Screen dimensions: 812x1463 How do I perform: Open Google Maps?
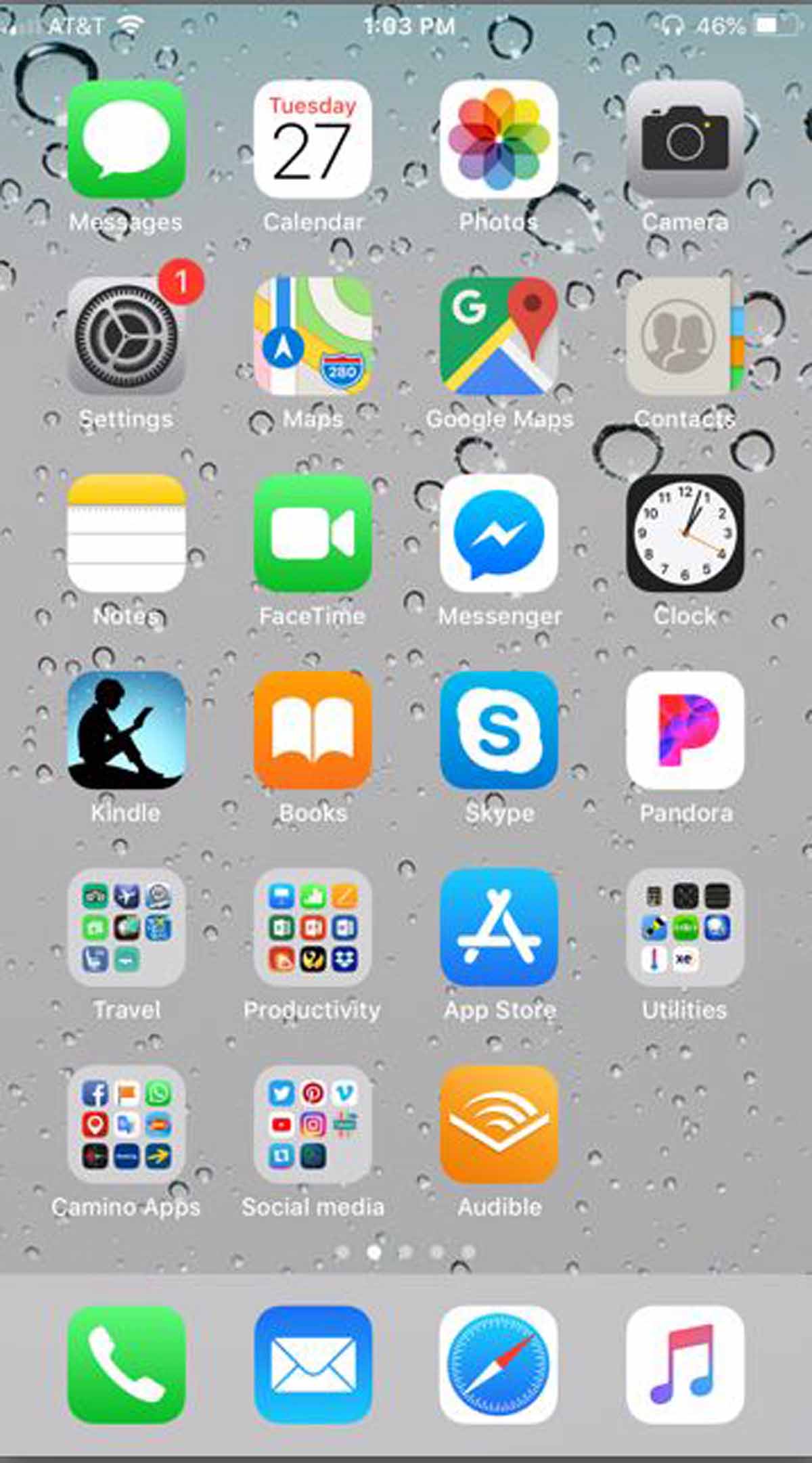tap(499, 336)
